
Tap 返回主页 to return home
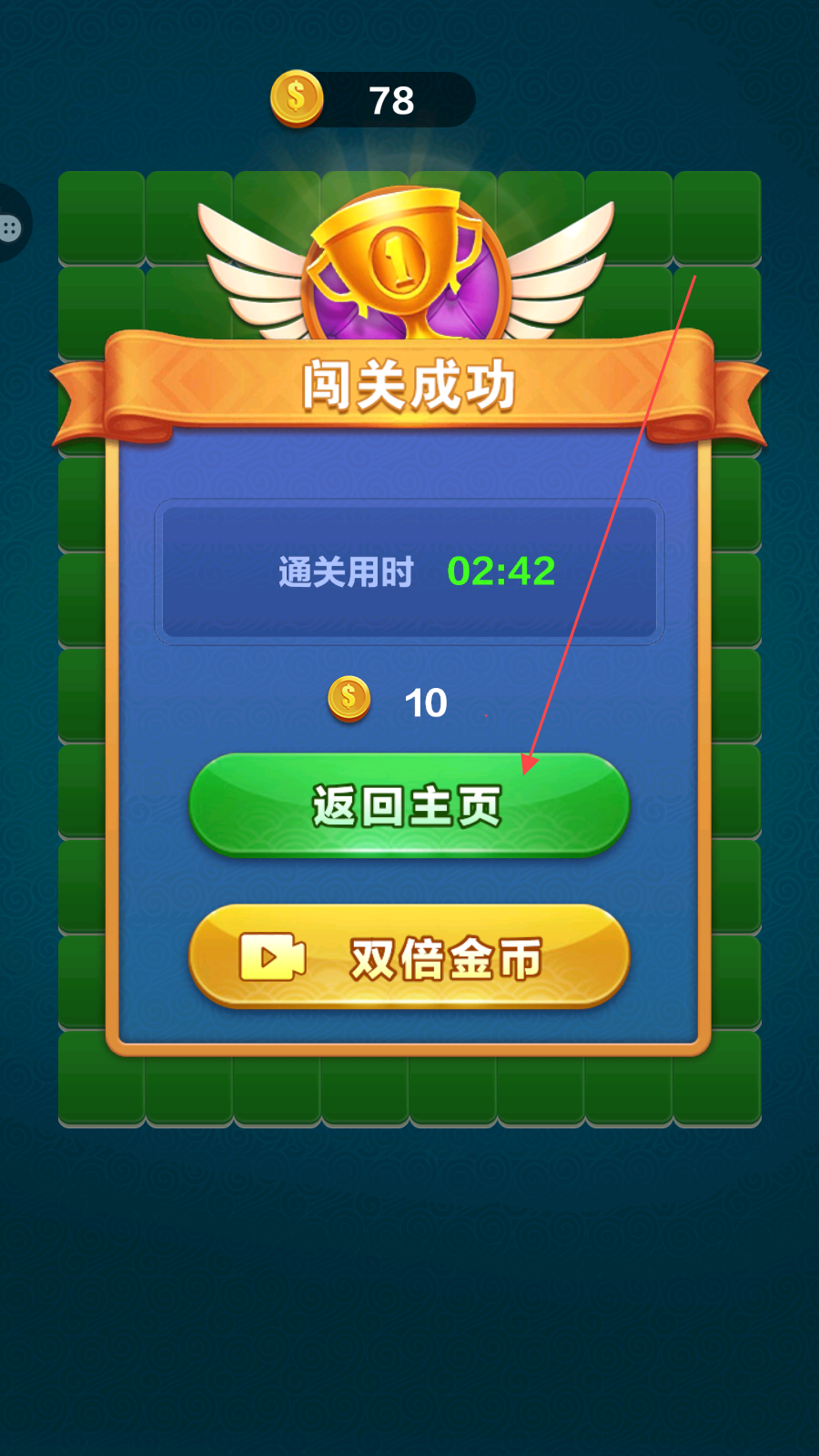click(409, 805)
